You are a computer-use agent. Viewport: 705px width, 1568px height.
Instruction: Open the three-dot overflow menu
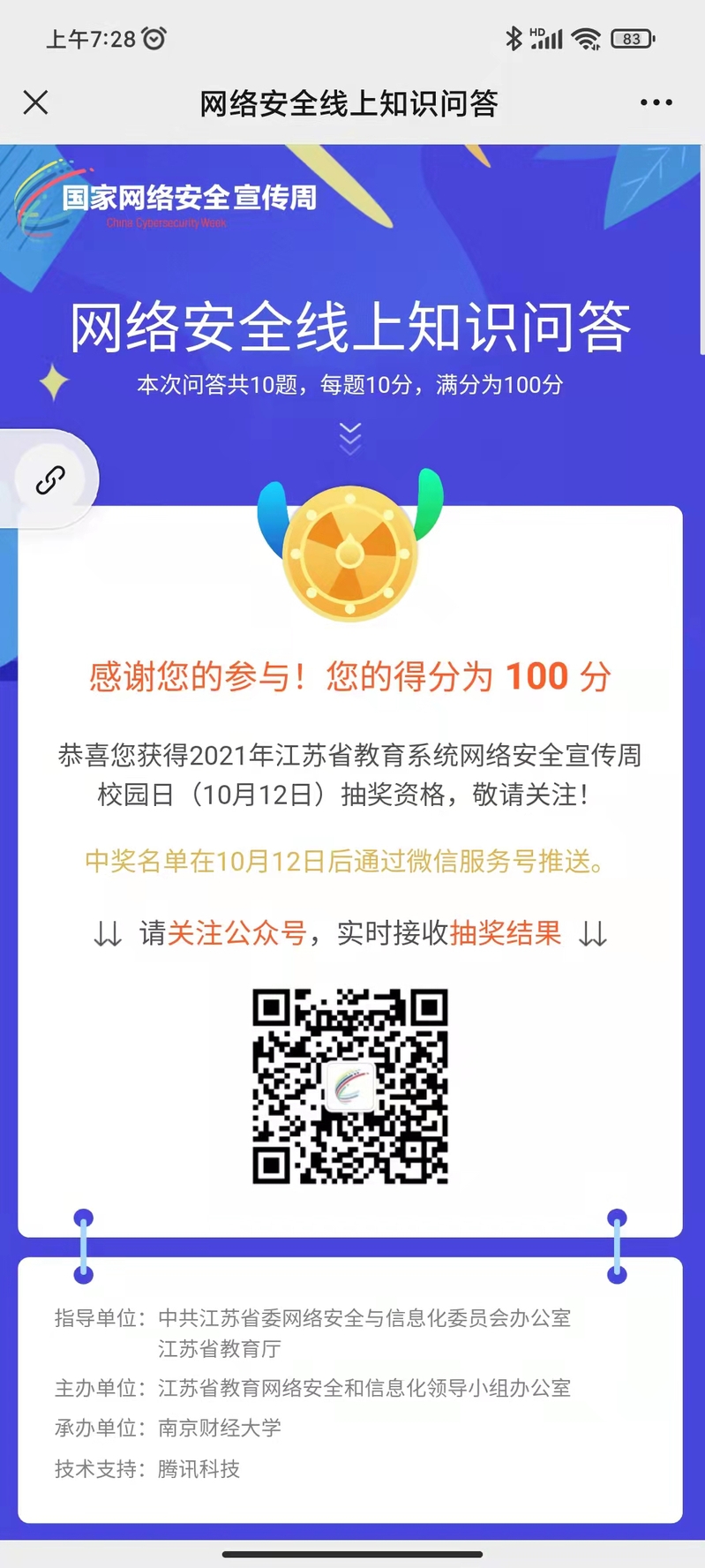click(x=656, y=102)
